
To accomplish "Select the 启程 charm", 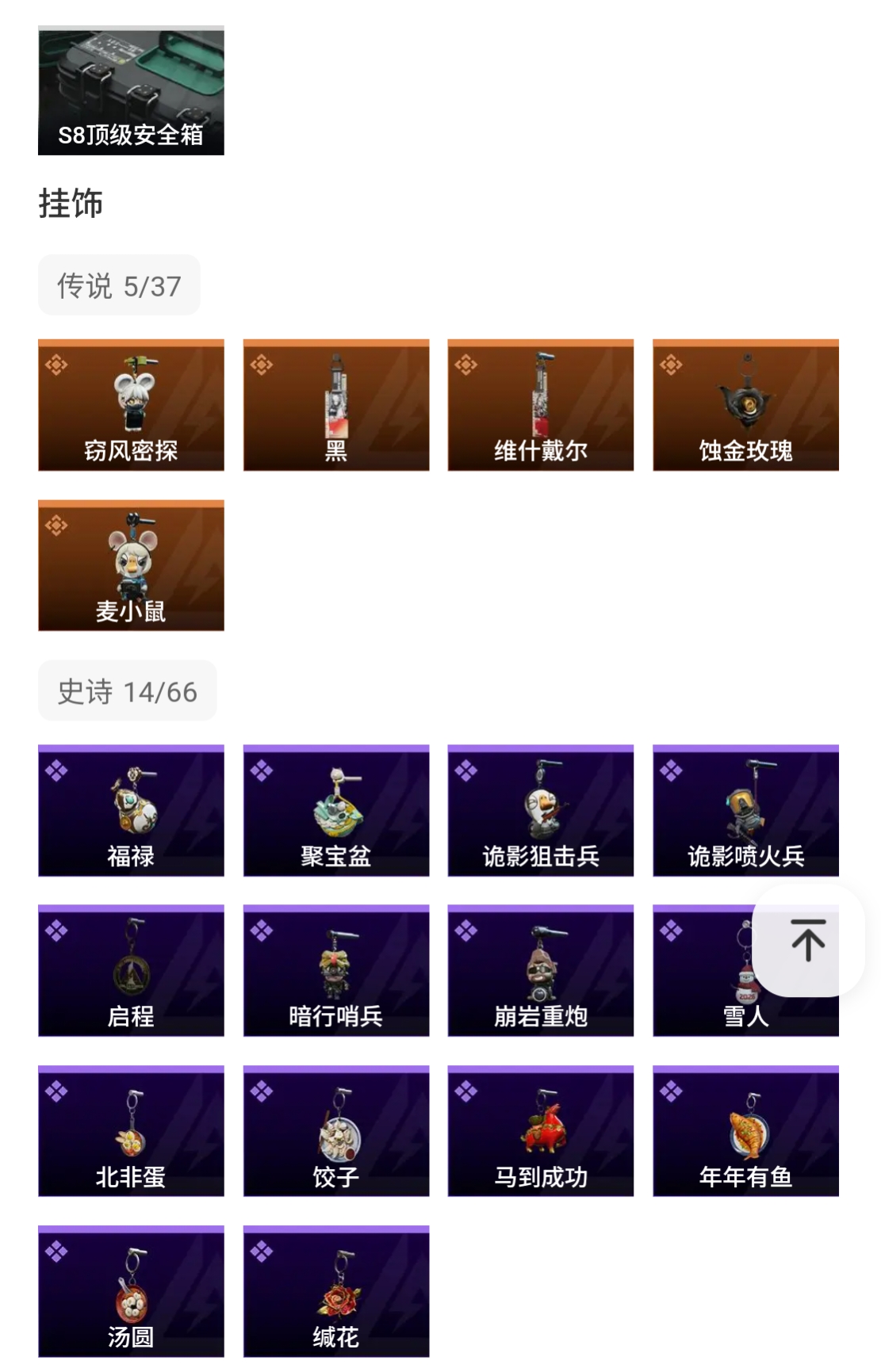I will pos(131,970).
